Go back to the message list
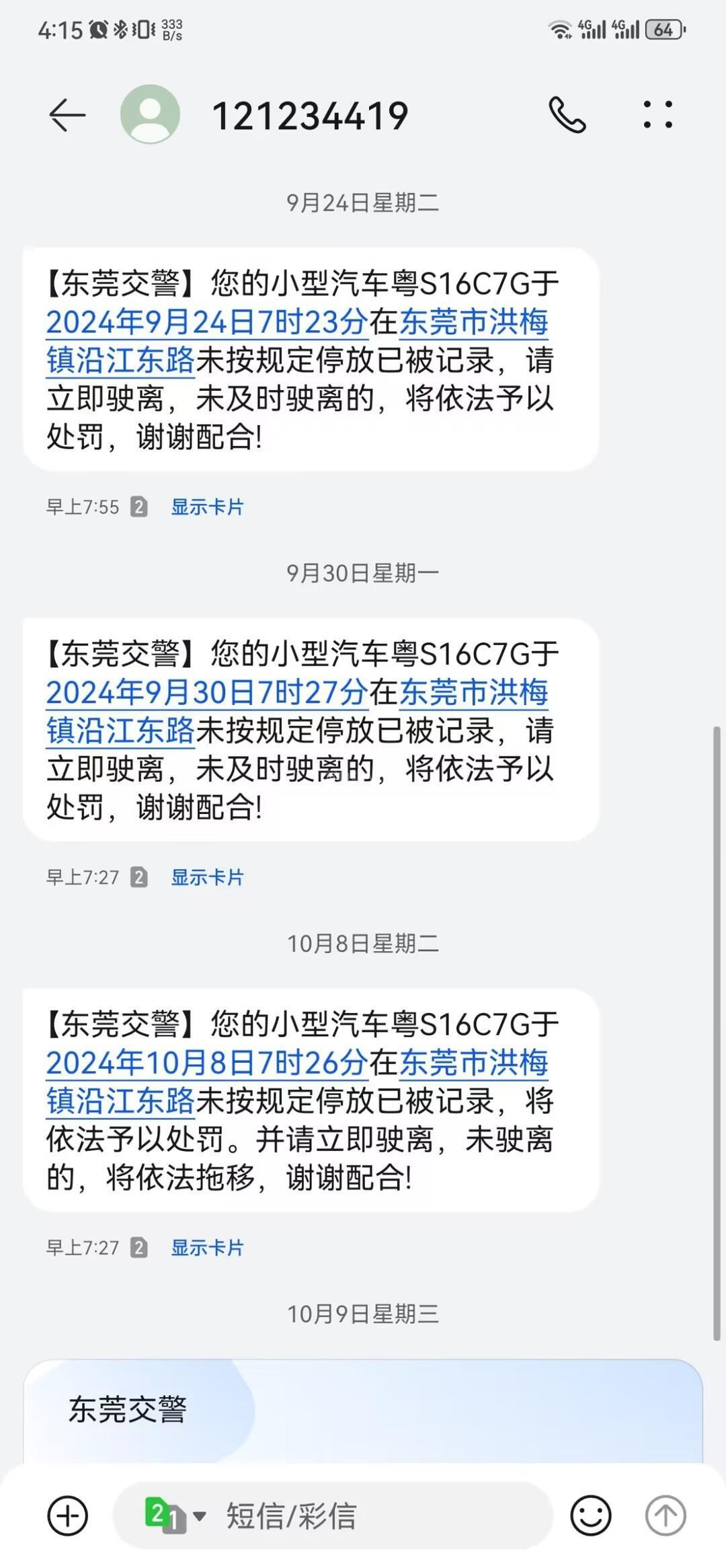The width and height of the screenshot is (726, 1568). pos(67,115)
